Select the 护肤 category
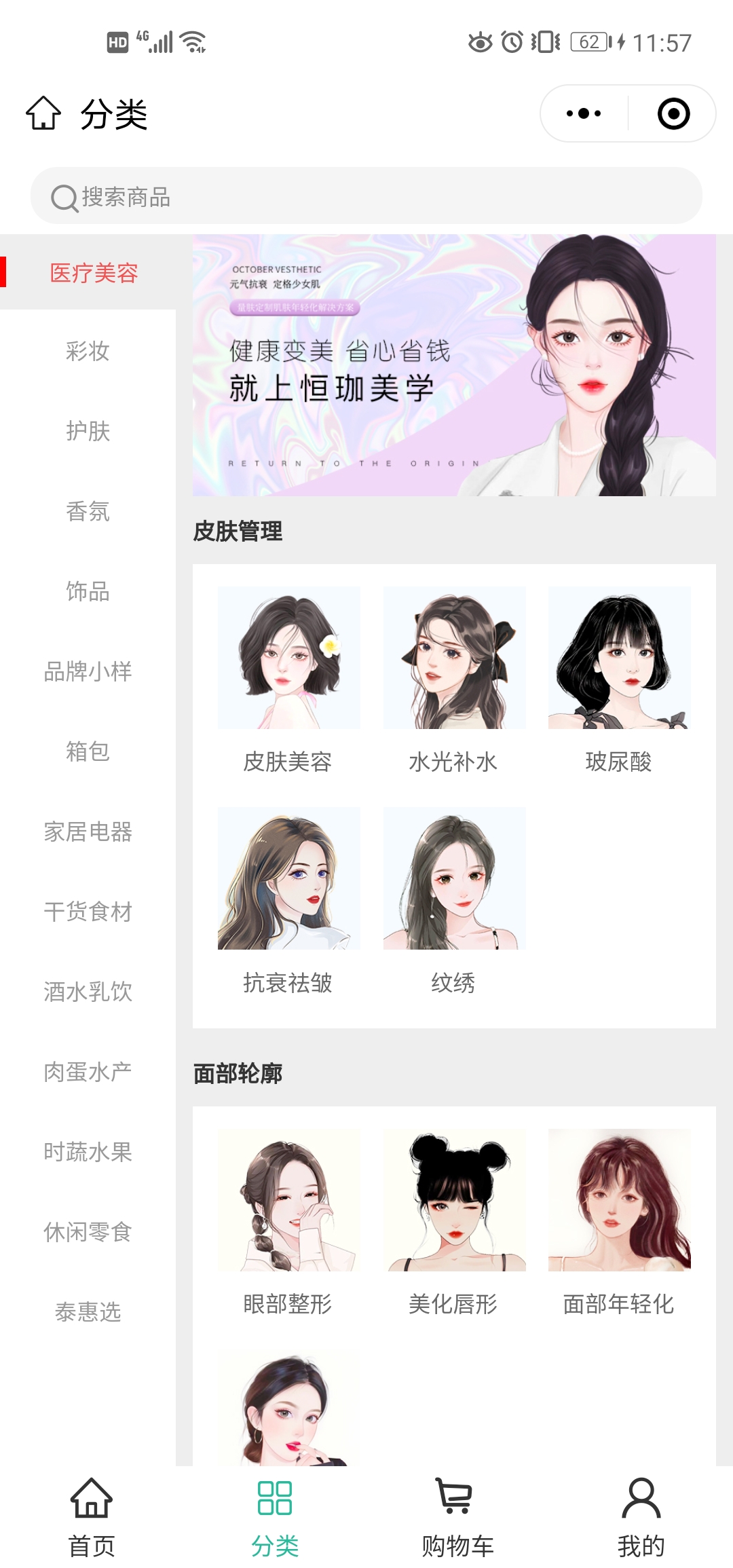This screenshot has width=733, height=1568. (x=88, y=432)
